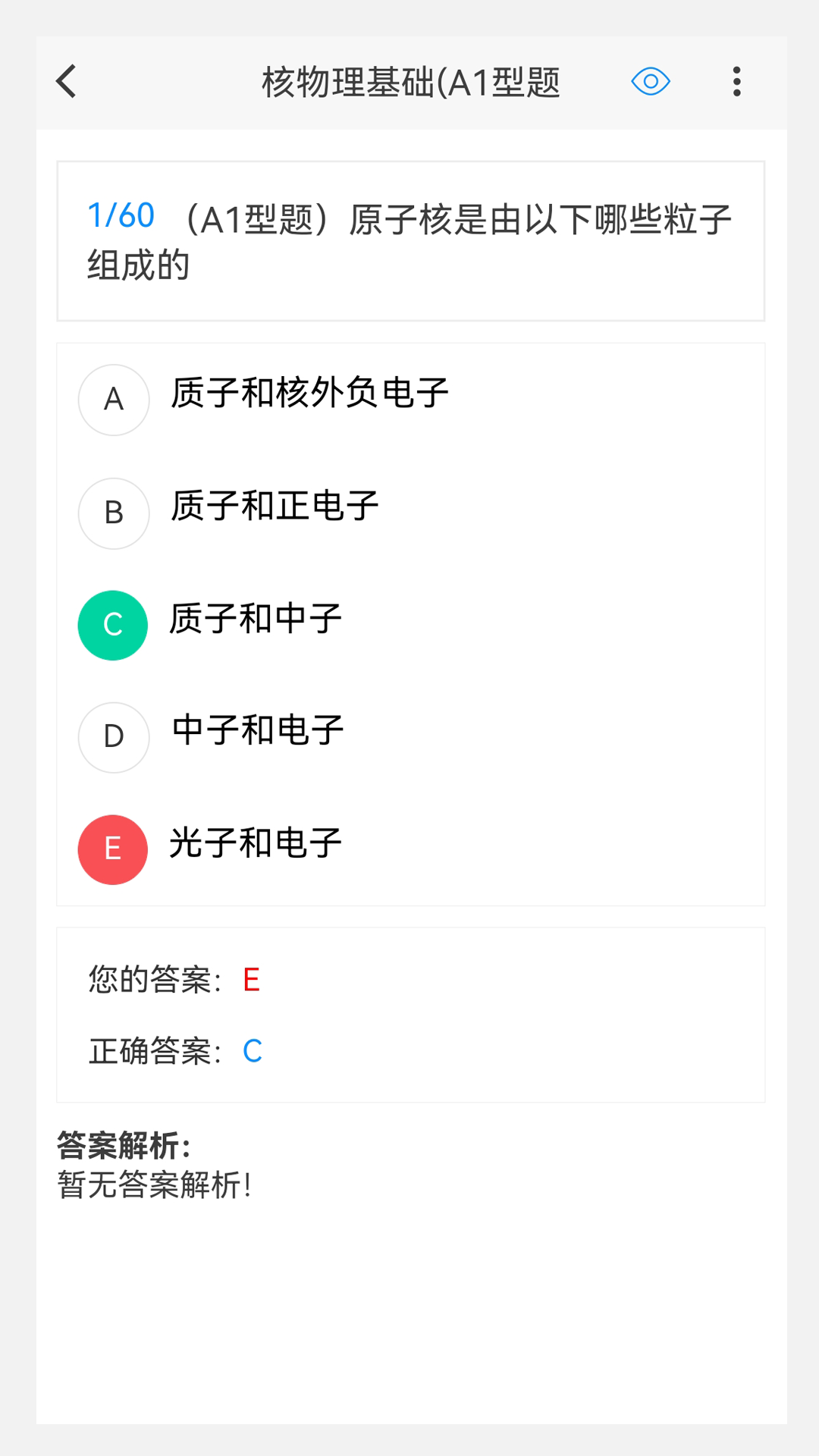Select option B 质子和正电子
The width and height of the screenshot is (819, 1456).
pyautogui.click(x=273, y=505)
